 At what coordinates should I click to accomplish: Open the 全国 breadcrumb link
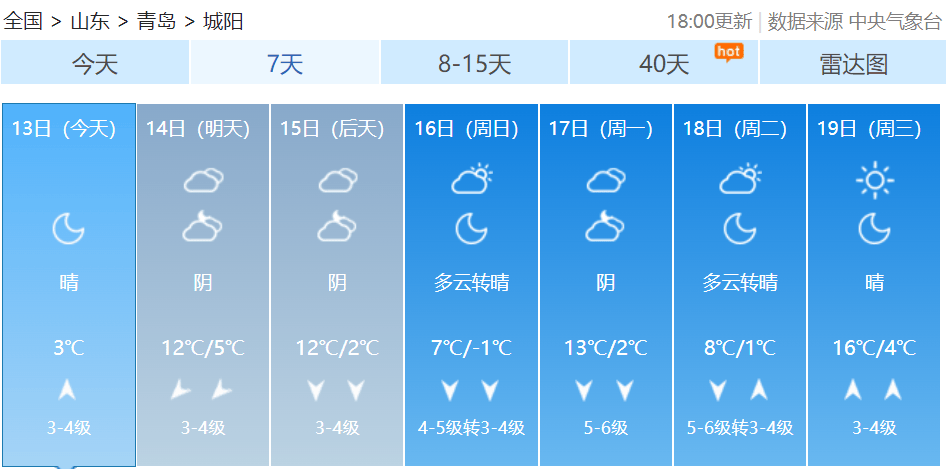tap(23, 21)
